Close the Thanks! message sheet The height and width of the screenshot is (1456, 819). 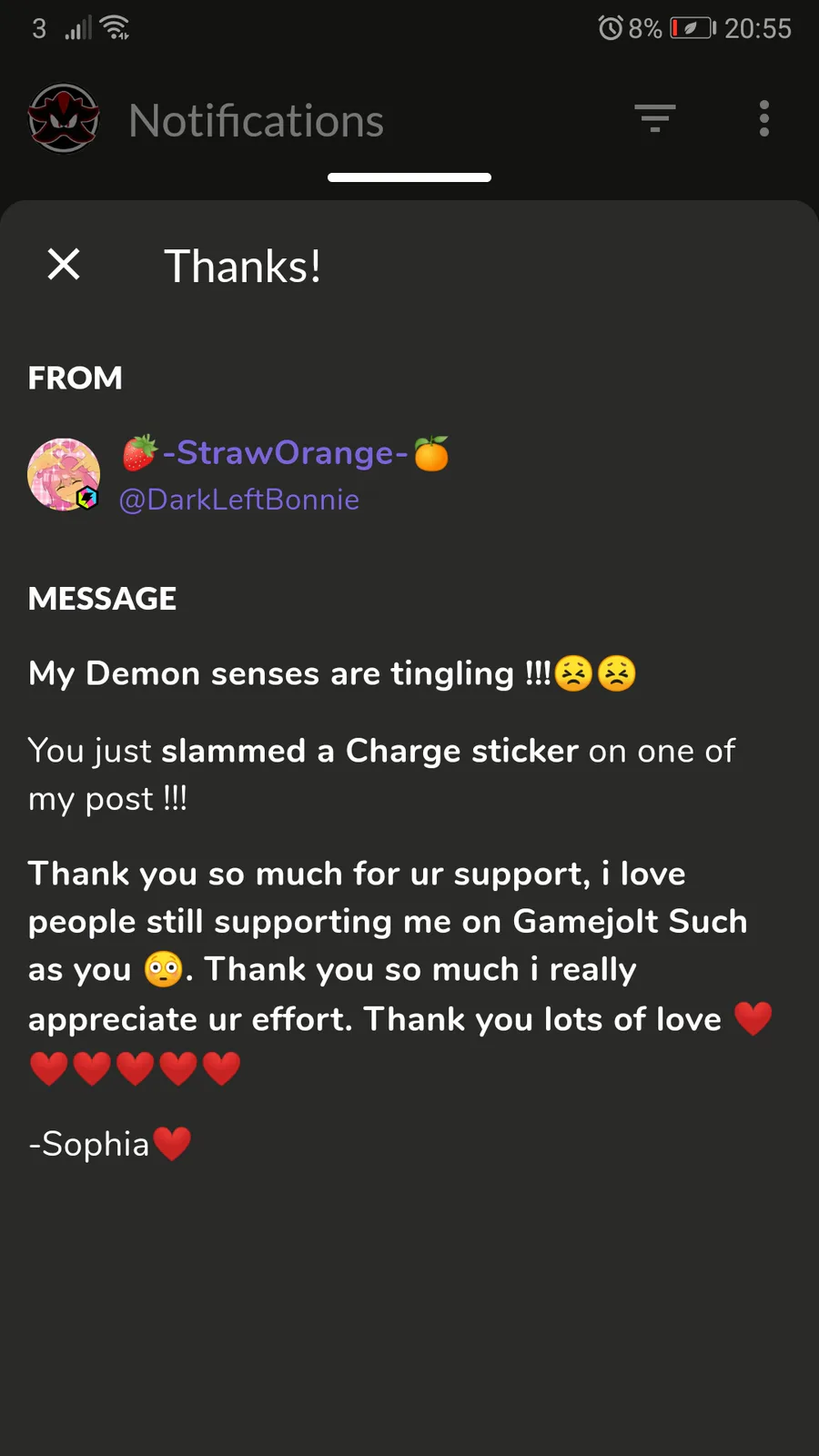pos(64,265)
